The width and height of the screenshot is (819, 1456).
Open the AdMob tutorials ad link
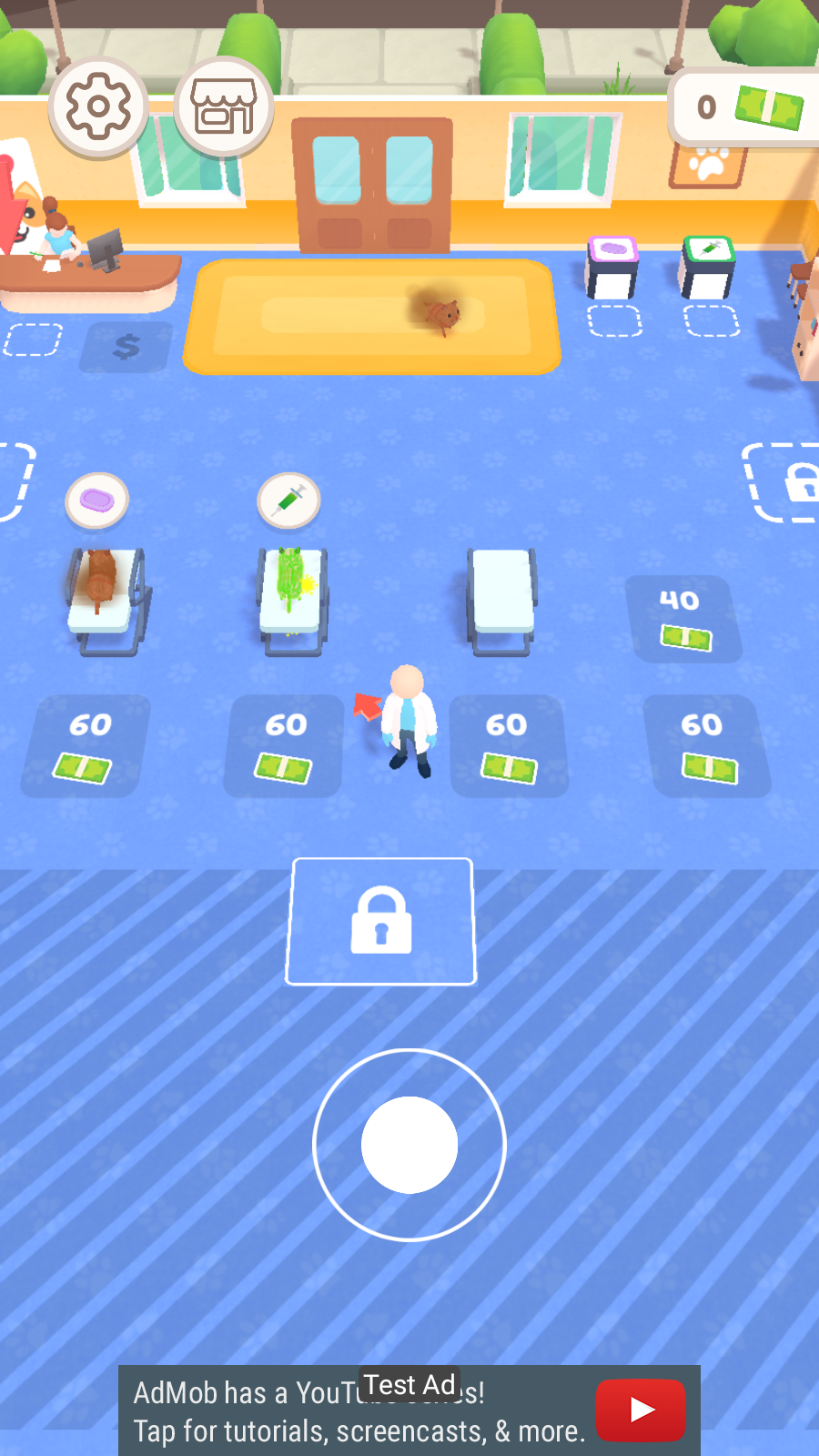pos(359,1410)
